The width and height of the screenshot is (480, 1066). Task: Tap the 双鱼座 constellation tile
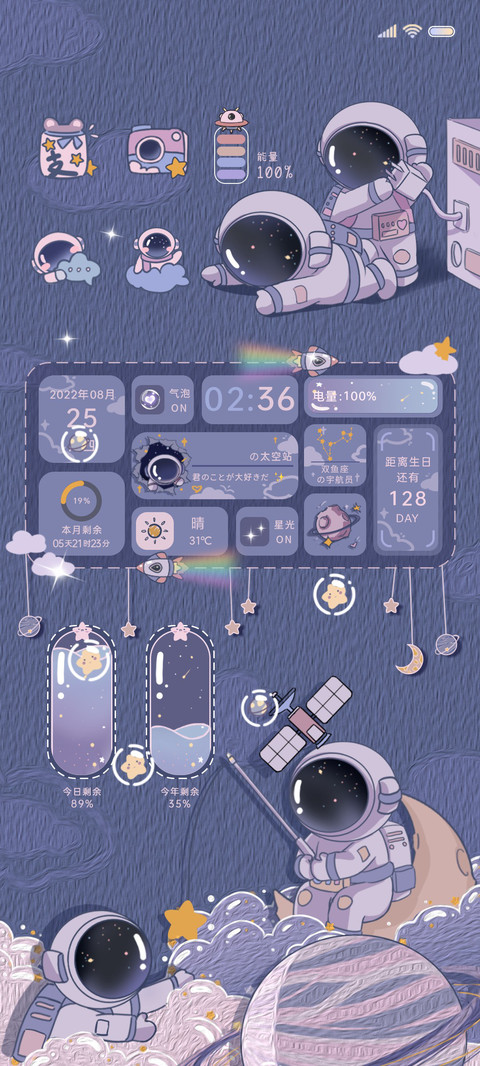coord(335,455)
